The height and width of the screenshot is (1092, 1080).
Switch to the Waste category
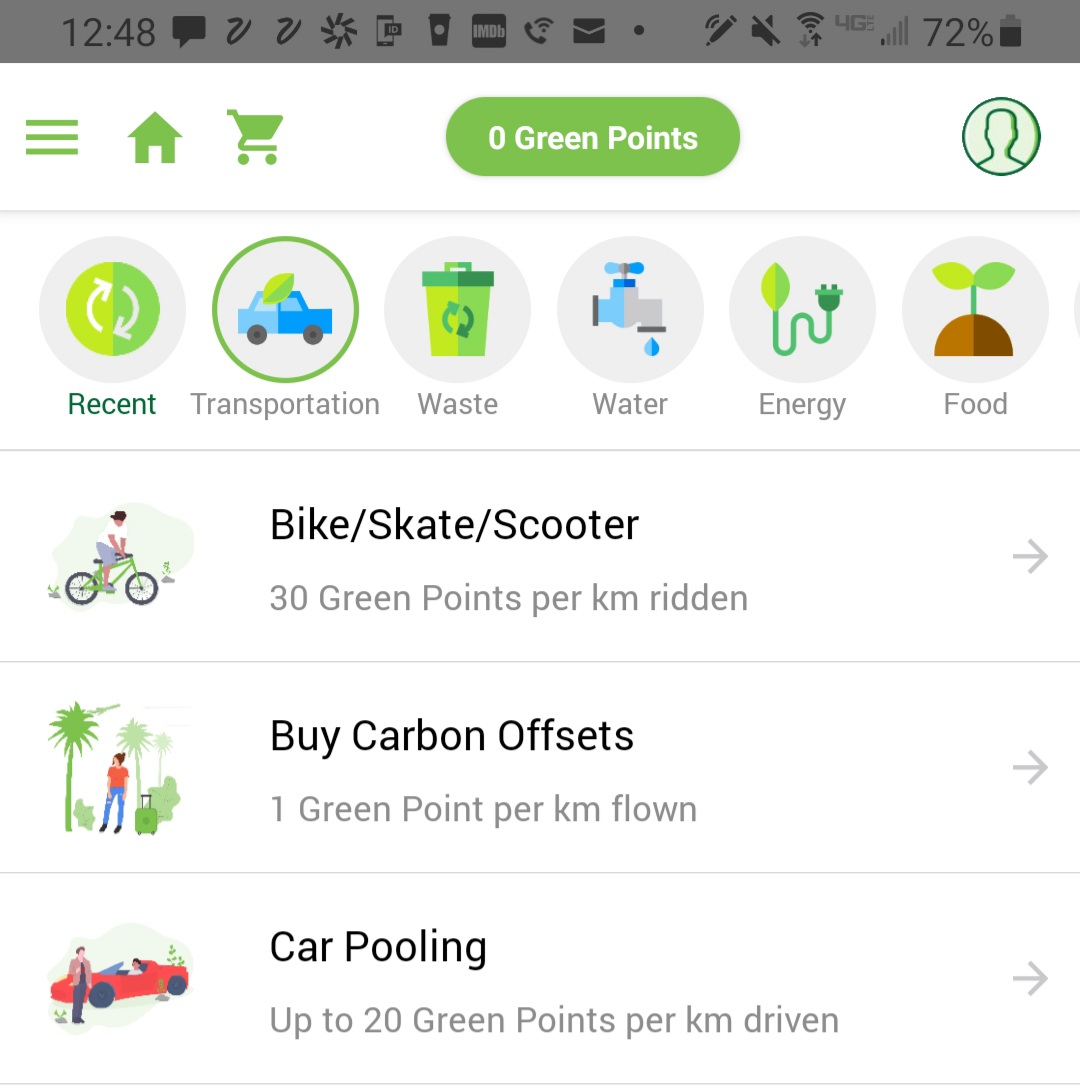coord(458,310)
